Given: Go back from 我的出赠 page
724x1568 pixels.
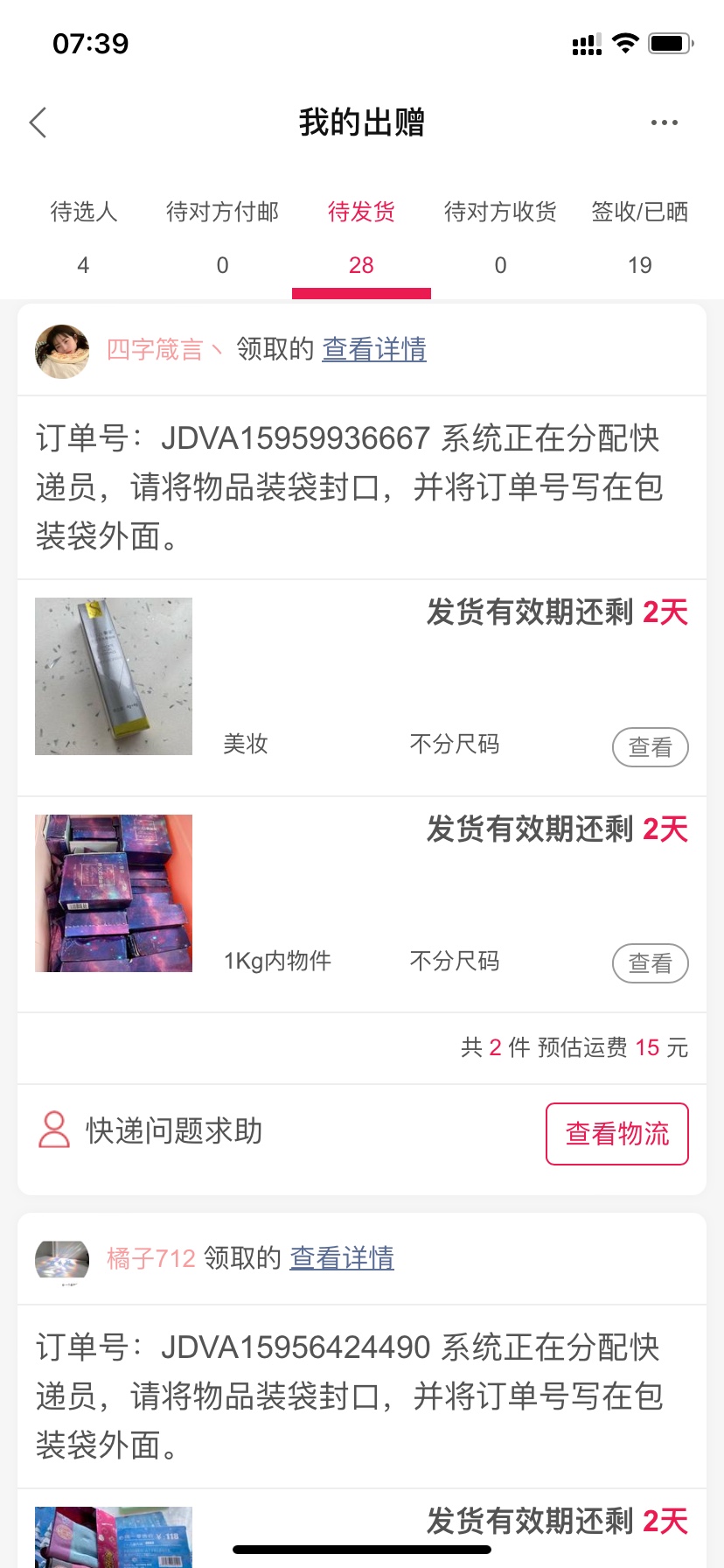Looking at the screenshot, I should coord(38,122).
